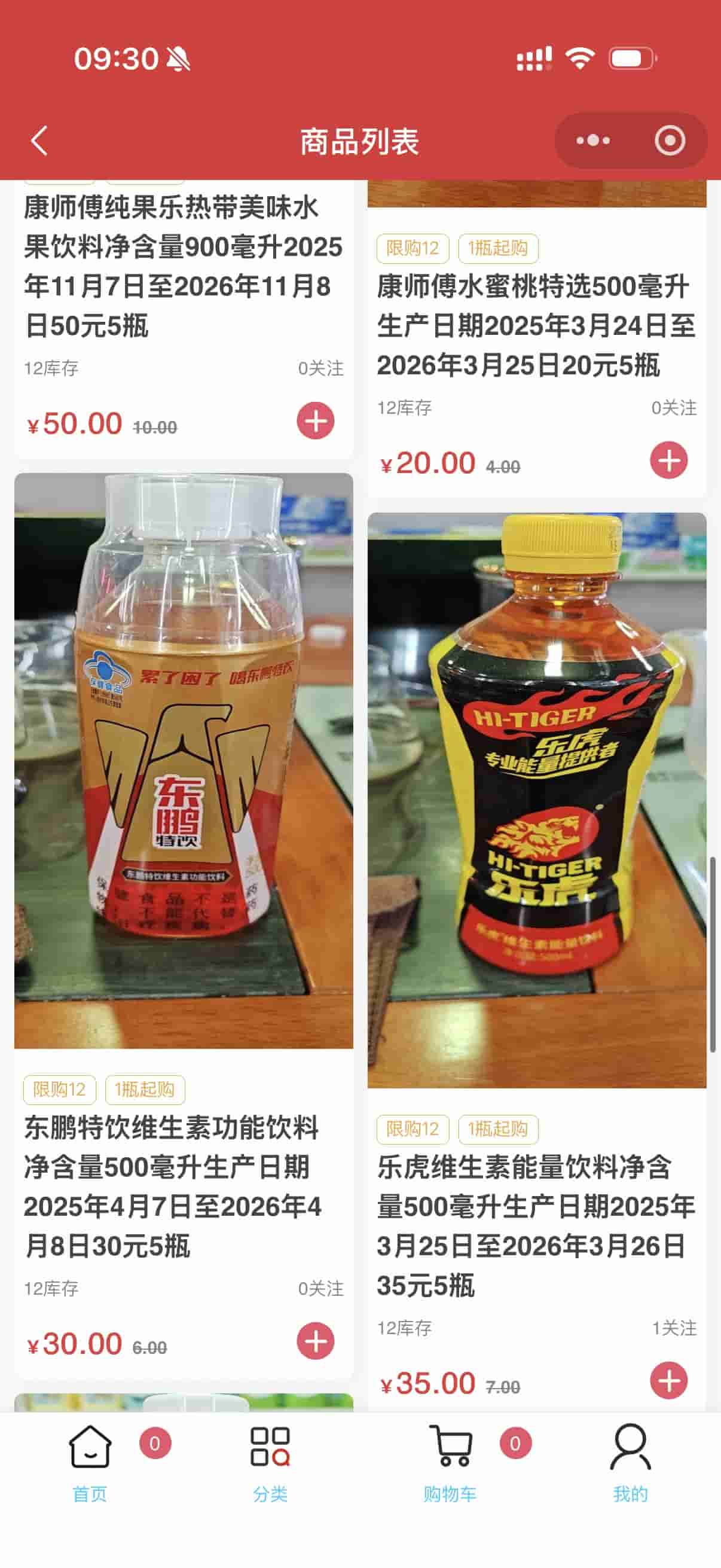Close the mini-program with the circle button
This screenshot has width=721, height=1568.
(669, 141)
